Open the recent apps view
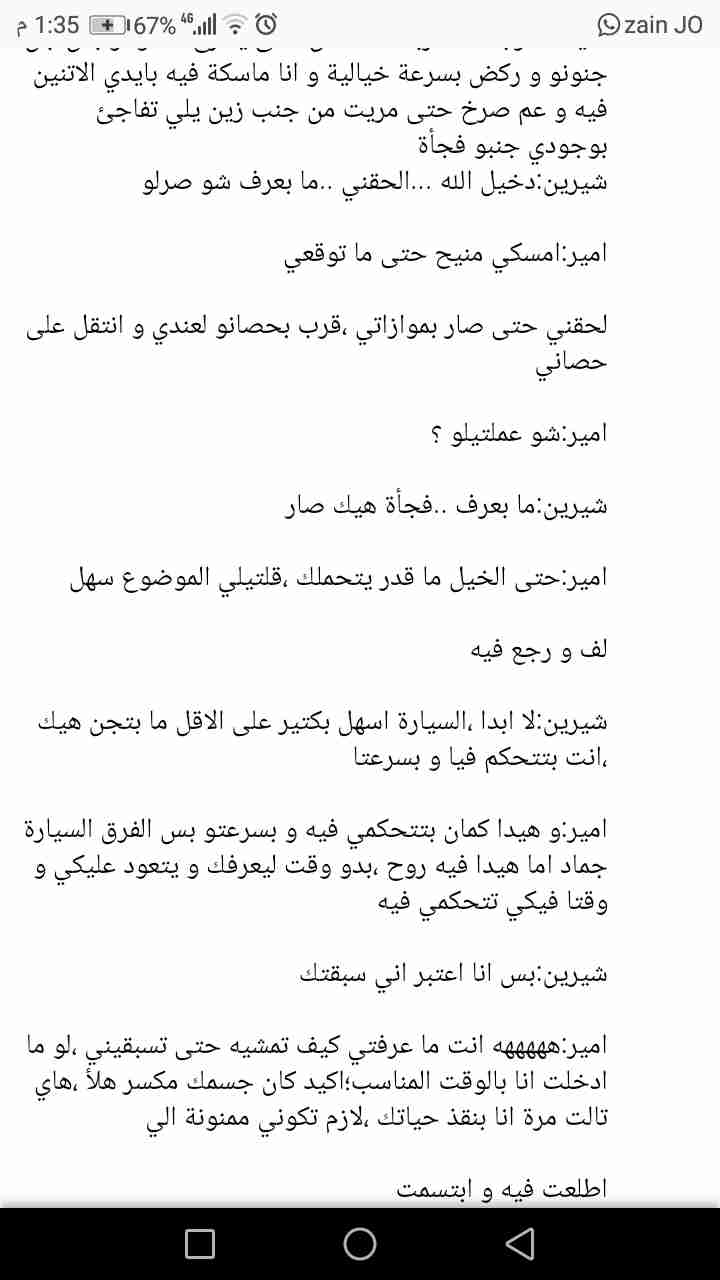The height and width of the screenshot is (1280, 720). click(200, 1243)
